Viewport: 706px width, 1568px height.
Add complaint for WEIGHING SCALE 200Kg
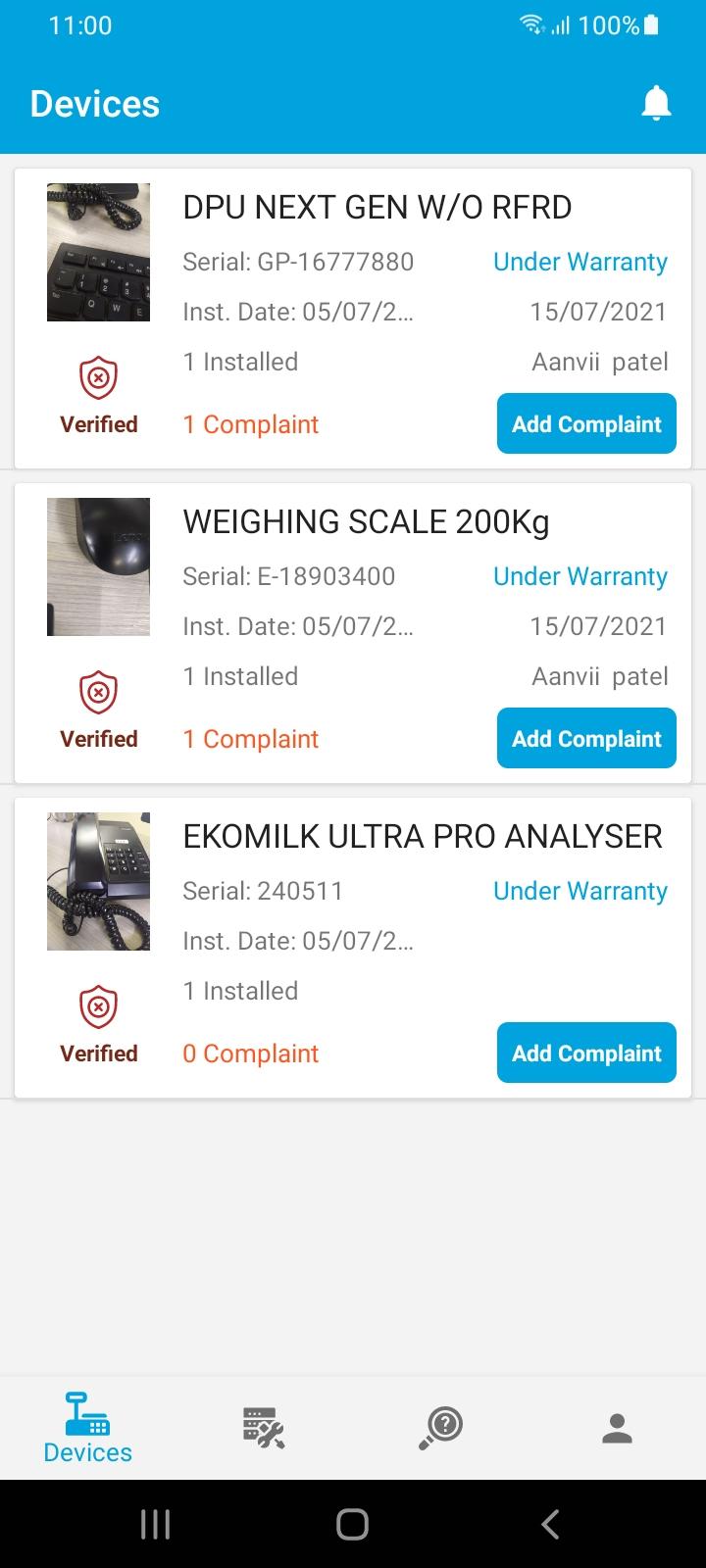(586, 738)
